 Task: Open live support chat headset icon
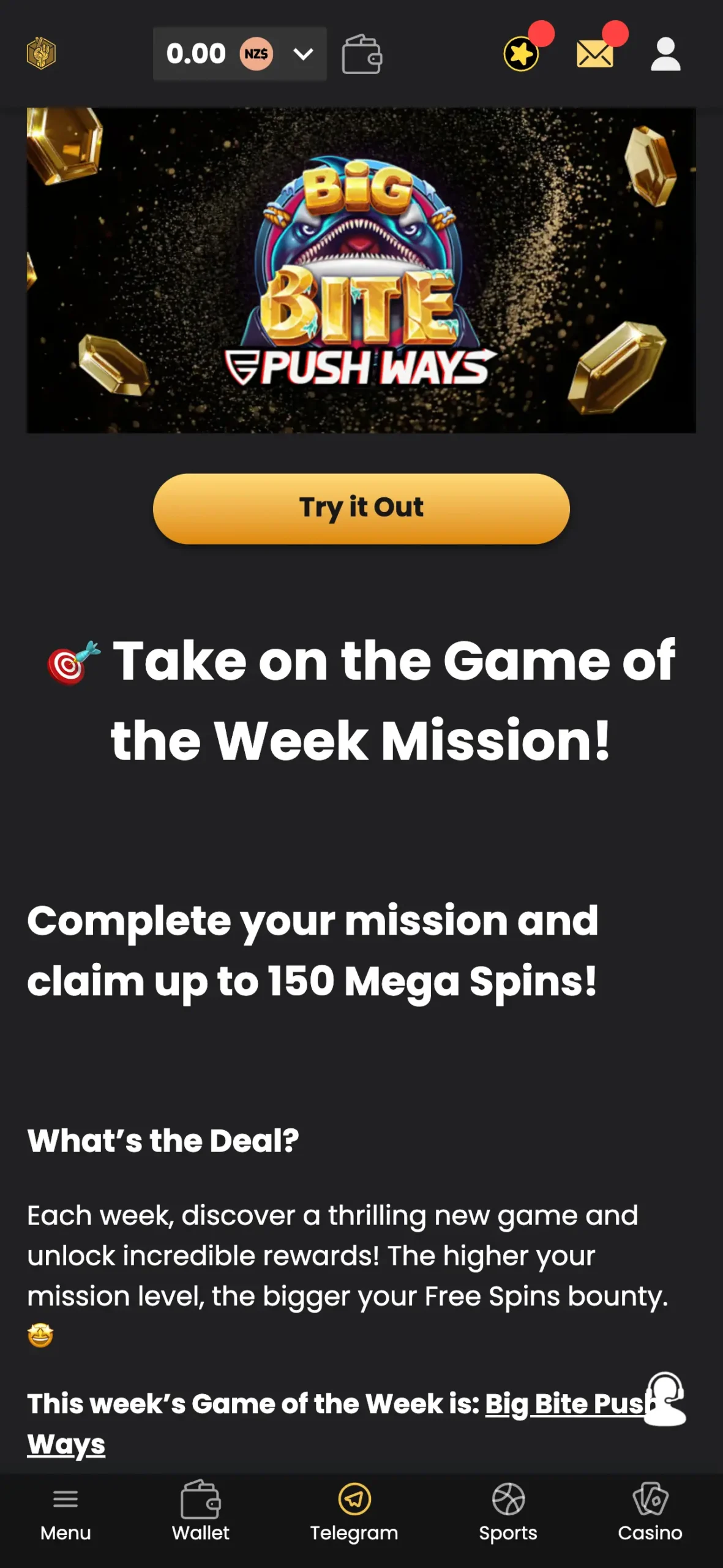[665, 1398]
